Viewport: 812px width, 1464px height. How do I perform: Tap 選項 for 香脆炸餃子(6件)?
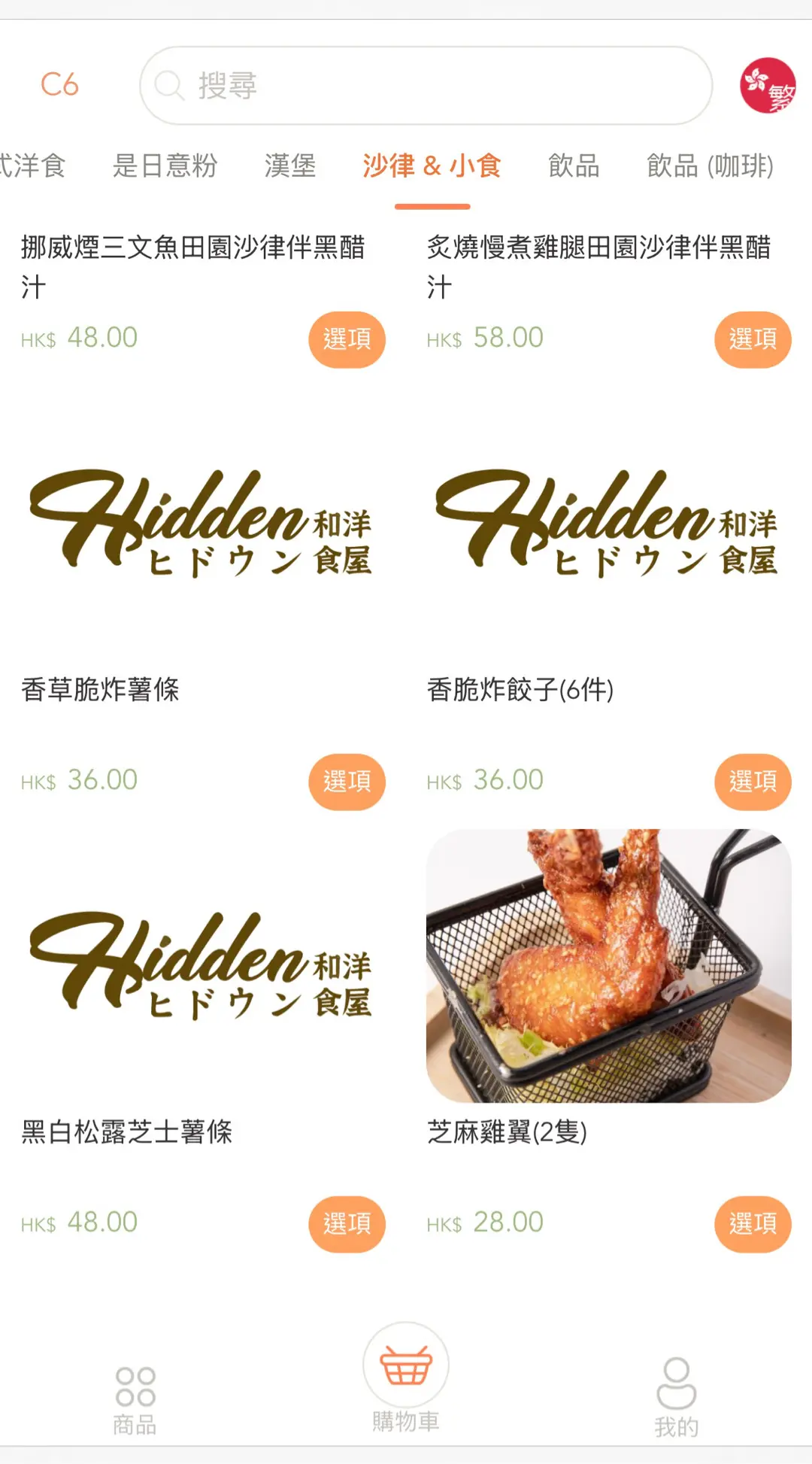(x=753, y=782)
